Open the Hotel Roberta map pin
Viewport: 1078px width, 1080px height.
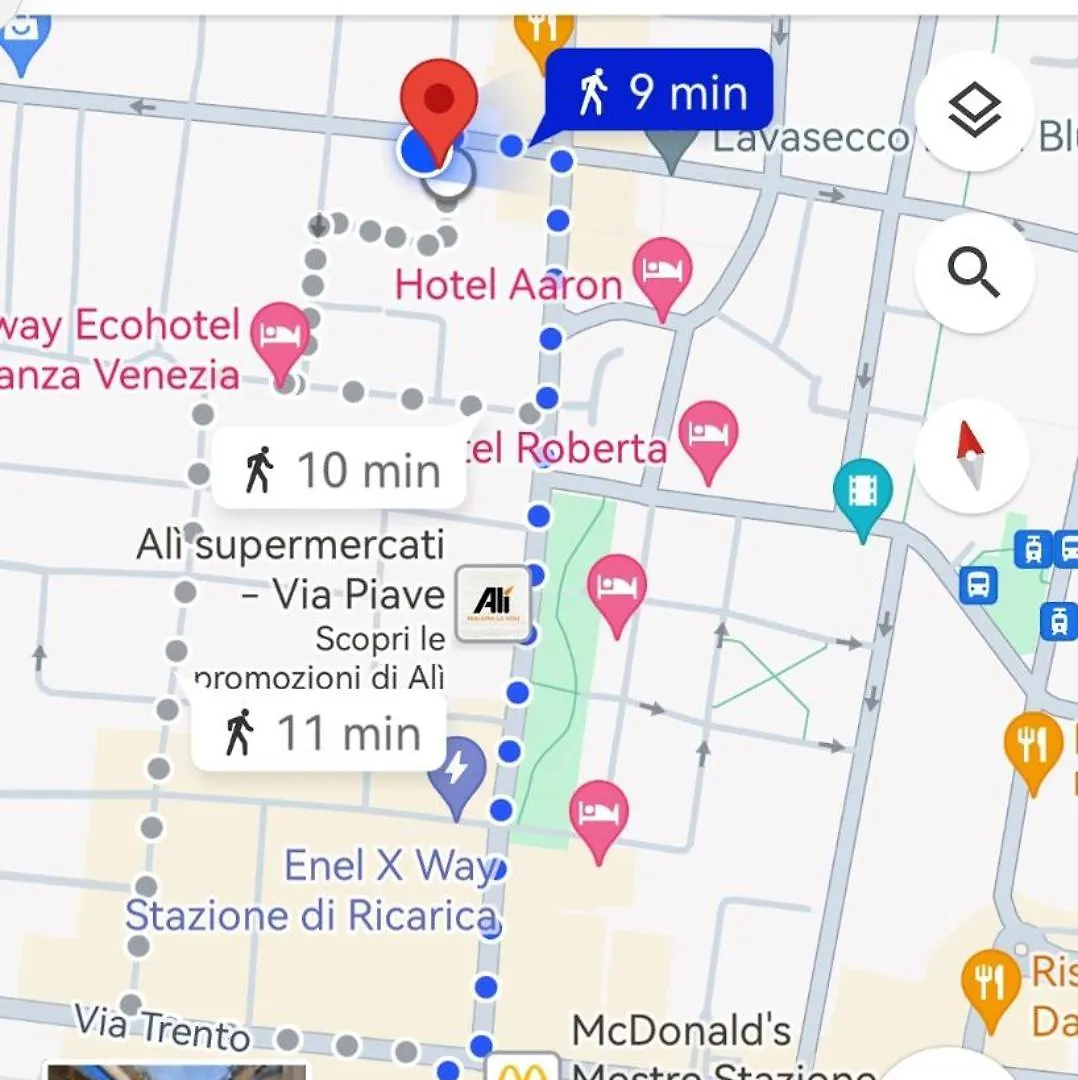[708, 435]
